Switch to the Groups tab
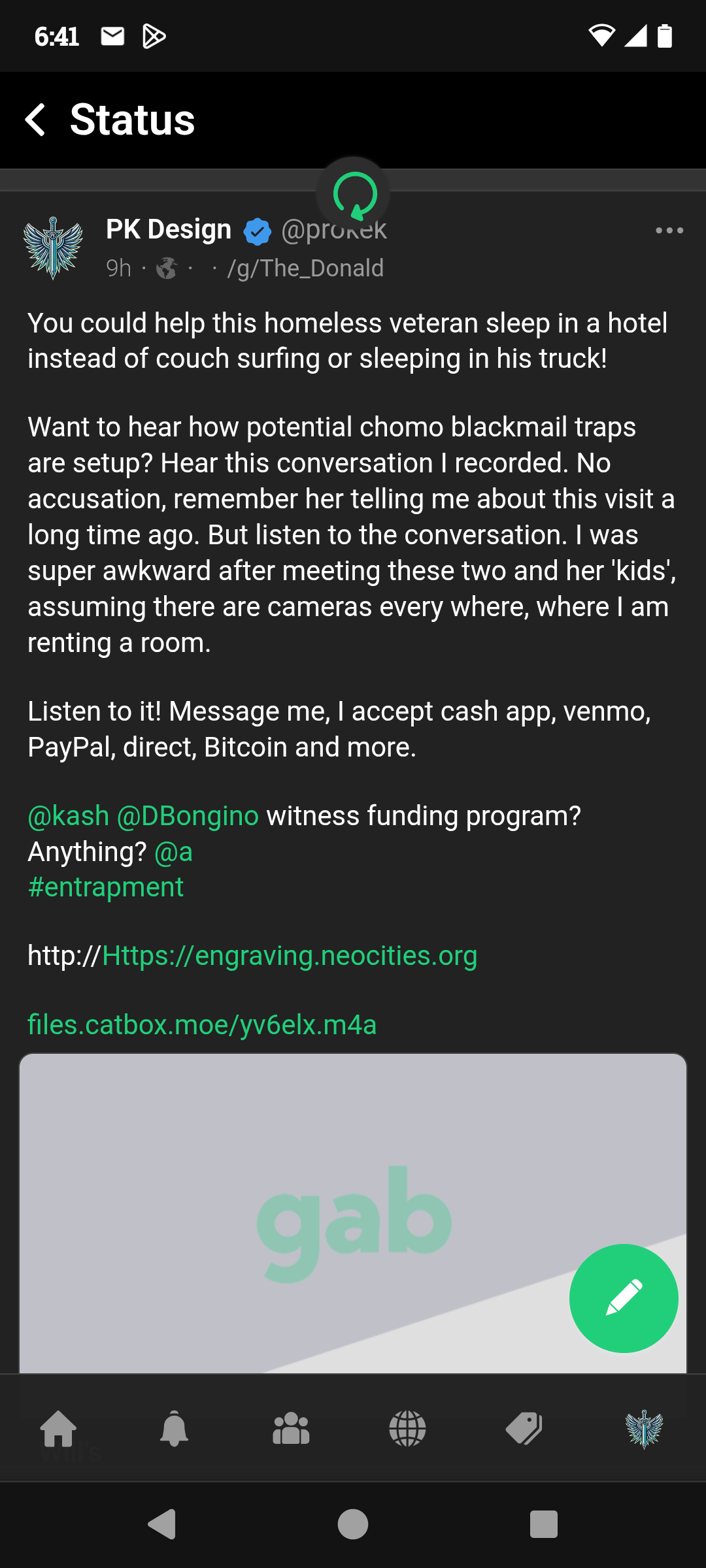 coord(291,1428)
